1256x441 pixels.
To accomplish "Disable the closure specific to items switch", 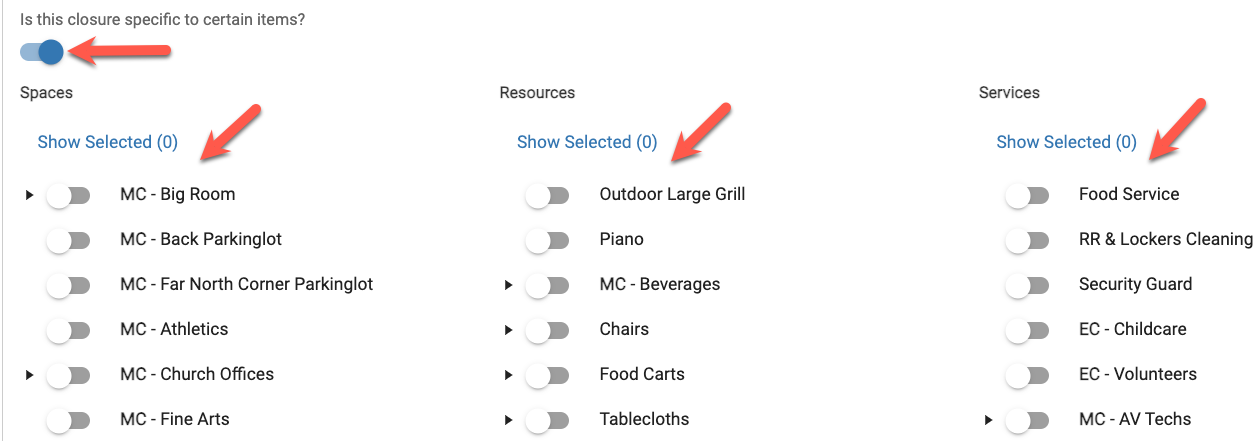I will [42, 52].
